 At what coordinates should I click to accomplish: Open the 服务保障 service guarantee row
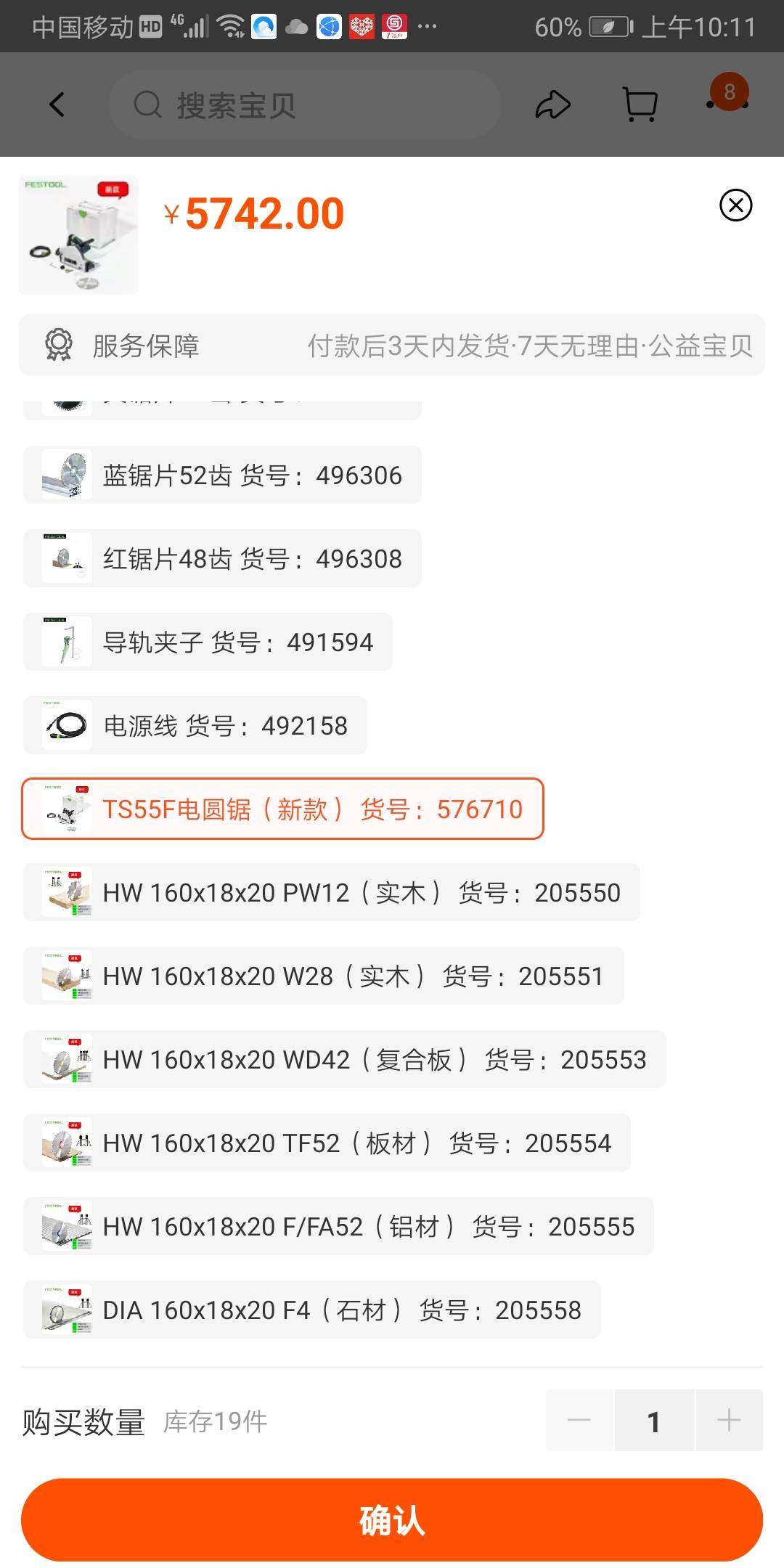click(392, 346)
